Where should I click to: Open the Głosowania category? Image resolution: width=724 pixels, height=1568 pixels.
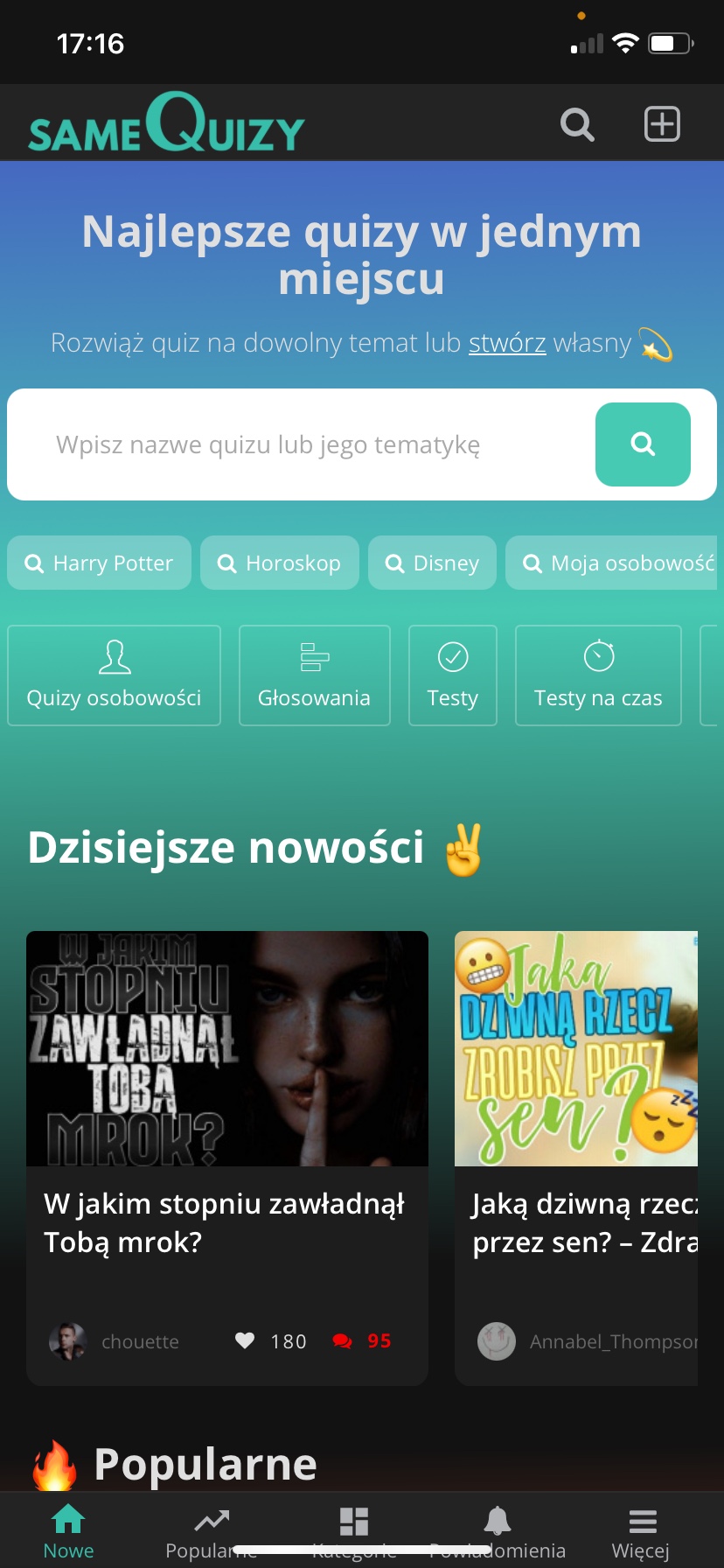pos(314,675)
